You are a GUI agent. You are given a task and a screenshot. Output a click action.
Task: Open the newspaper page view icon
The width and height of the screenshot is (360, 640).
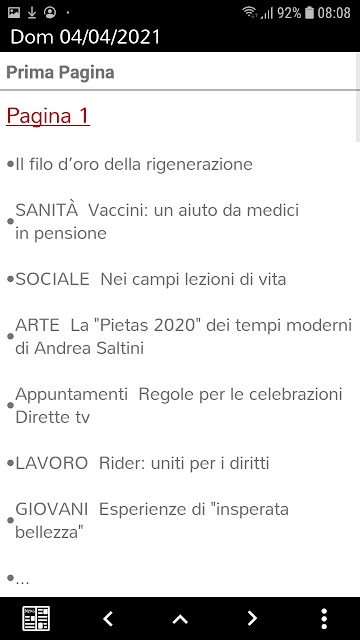tap(36, 618)
